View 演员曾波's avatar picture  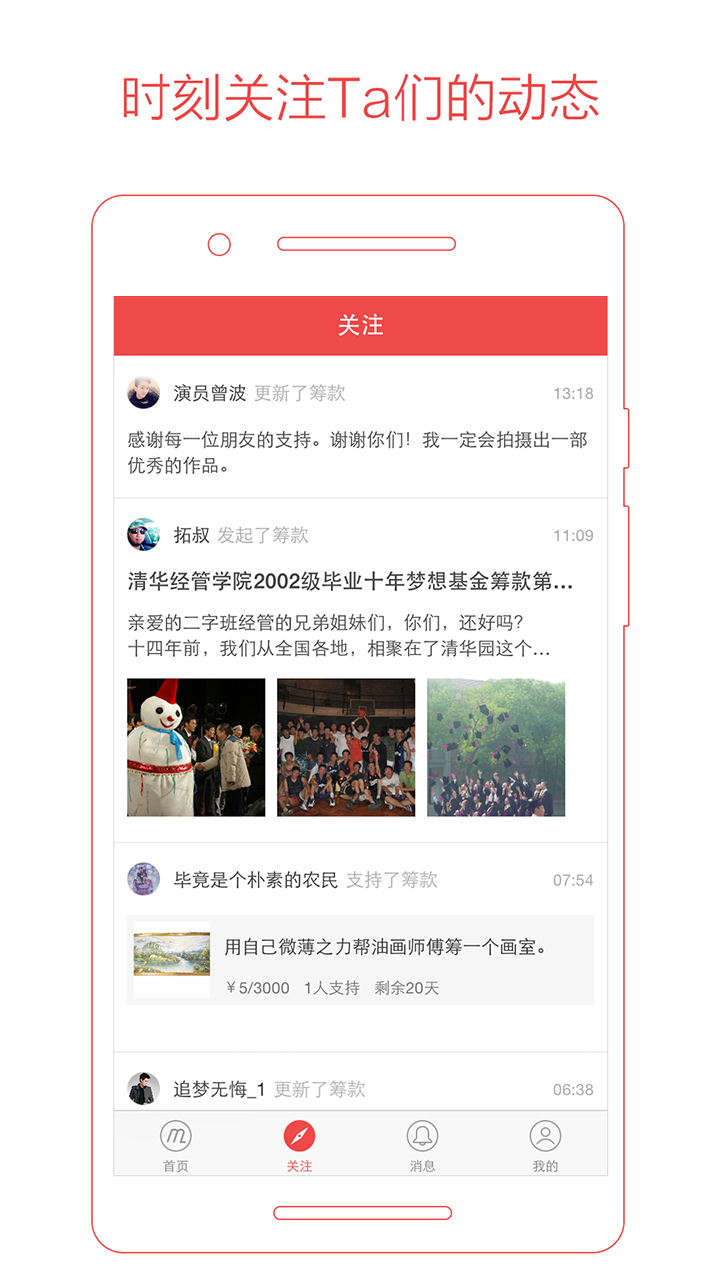tap(143, 392)
